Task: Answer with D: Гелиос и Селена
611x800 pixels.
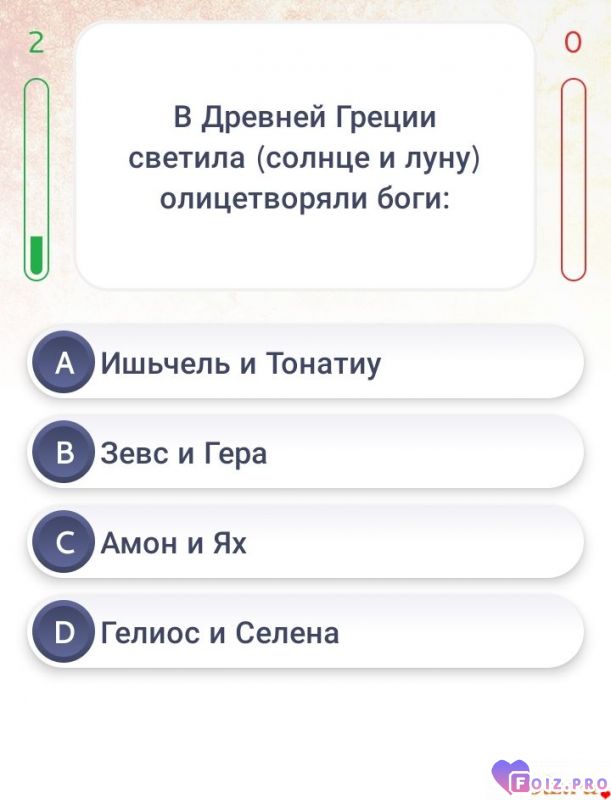Action: point(305,632)
